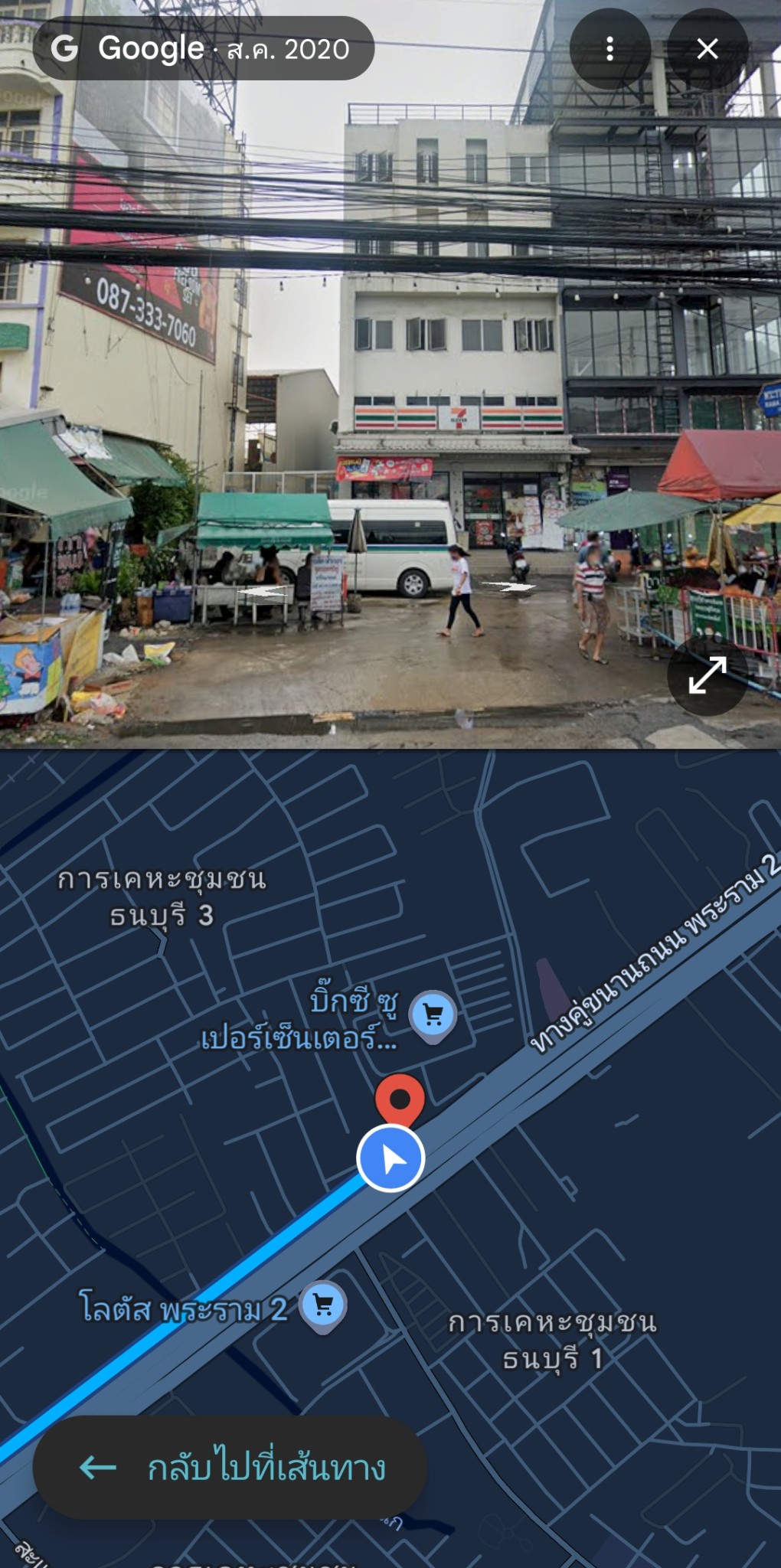Open the Google attribution chip
The image size is (781, 1568).
(204, 49)
